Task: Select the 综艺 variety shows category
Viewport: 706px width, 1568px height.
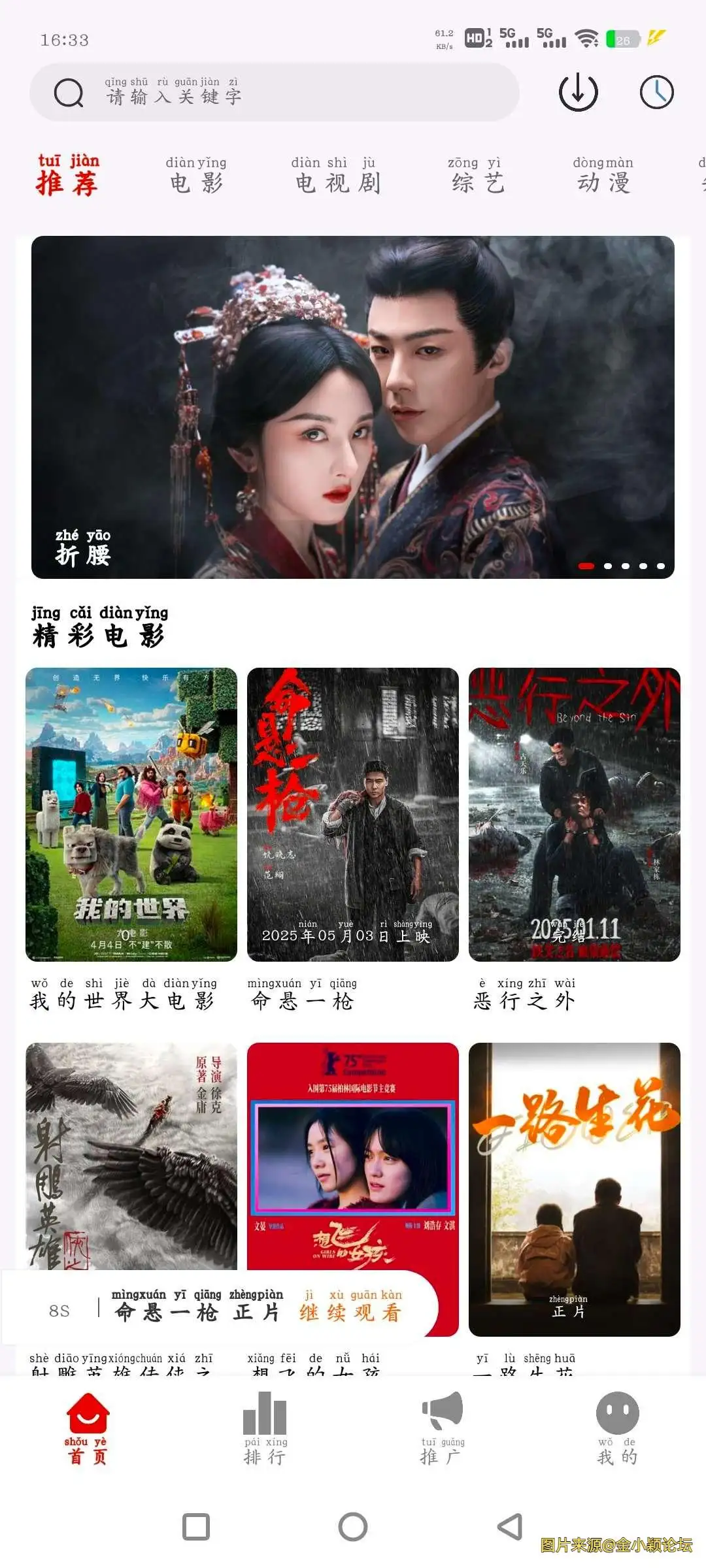Action: coord(477,176)
